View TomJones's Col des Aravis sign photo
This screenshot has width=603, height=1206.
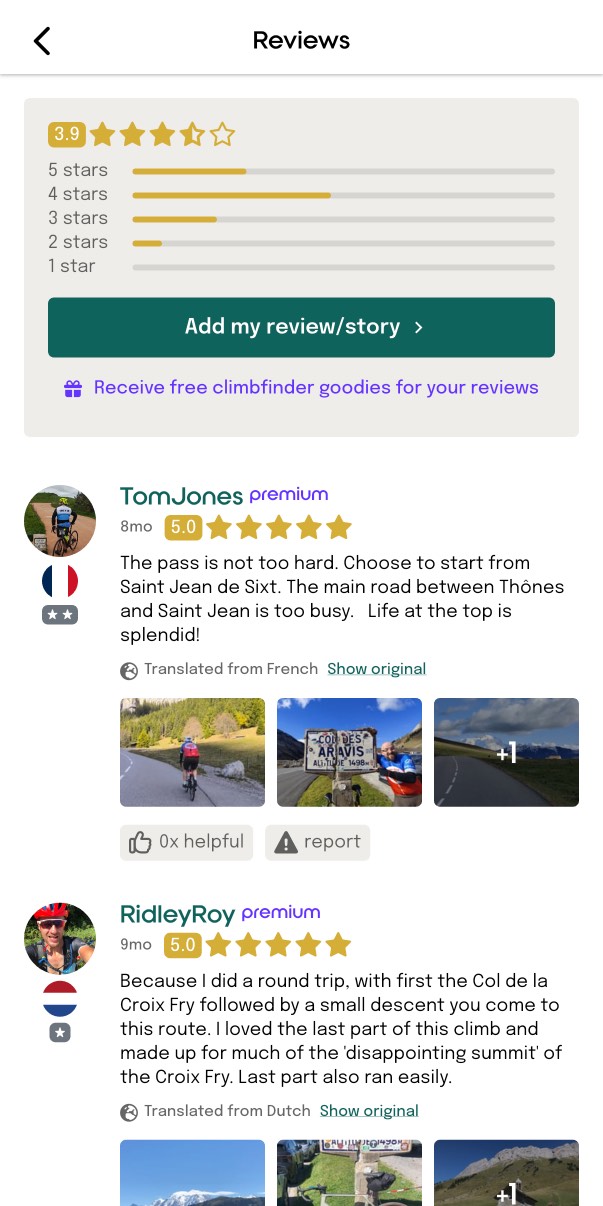coord(349,752)
